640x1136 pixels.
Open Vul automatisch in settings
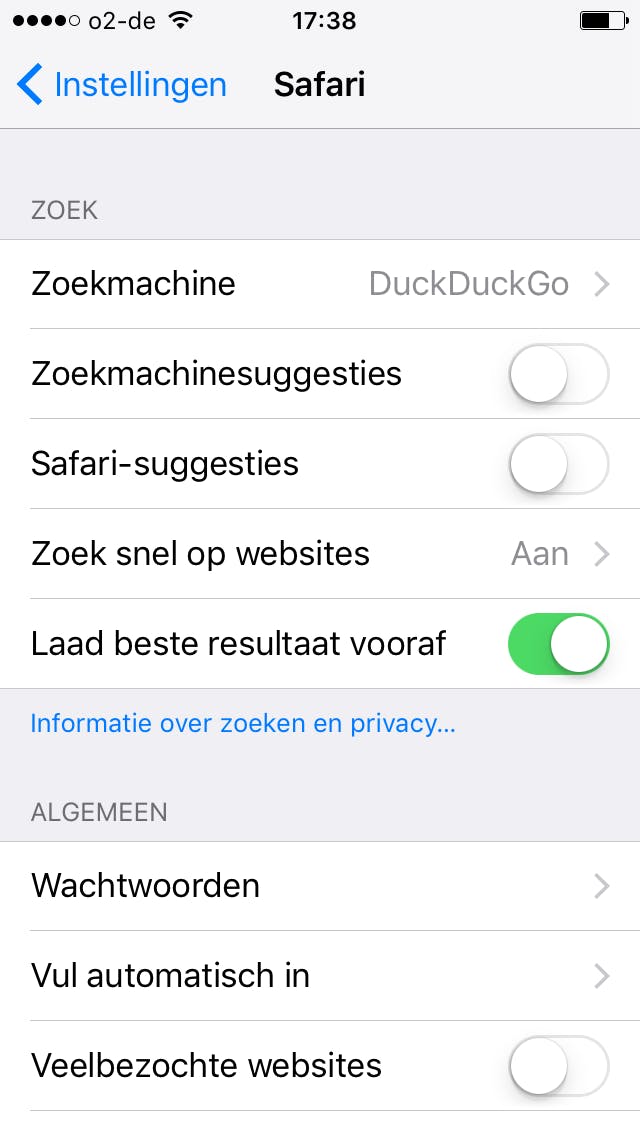point(320,976)
